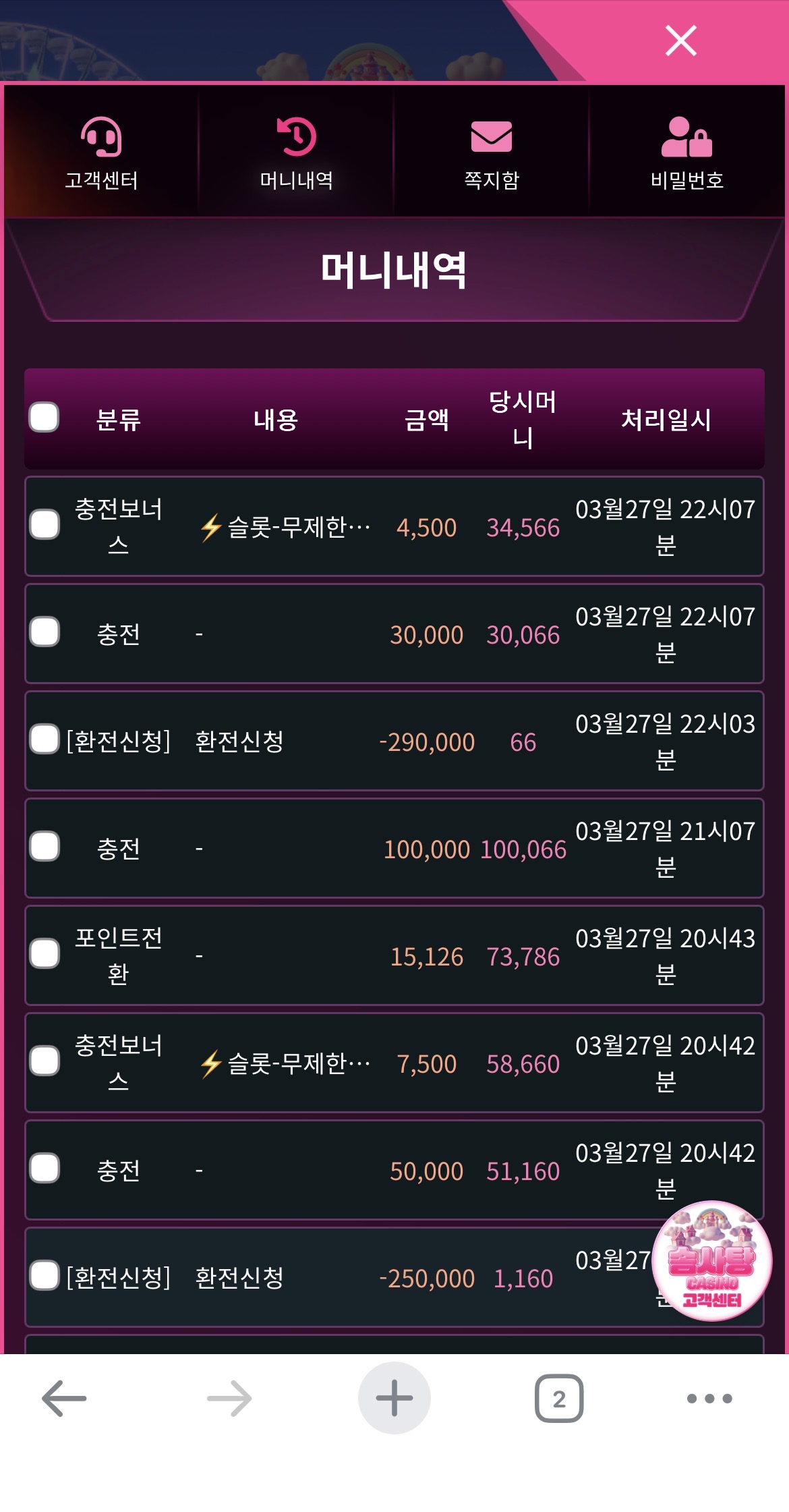
Task: Go back in the browser
Action: 64,1398
